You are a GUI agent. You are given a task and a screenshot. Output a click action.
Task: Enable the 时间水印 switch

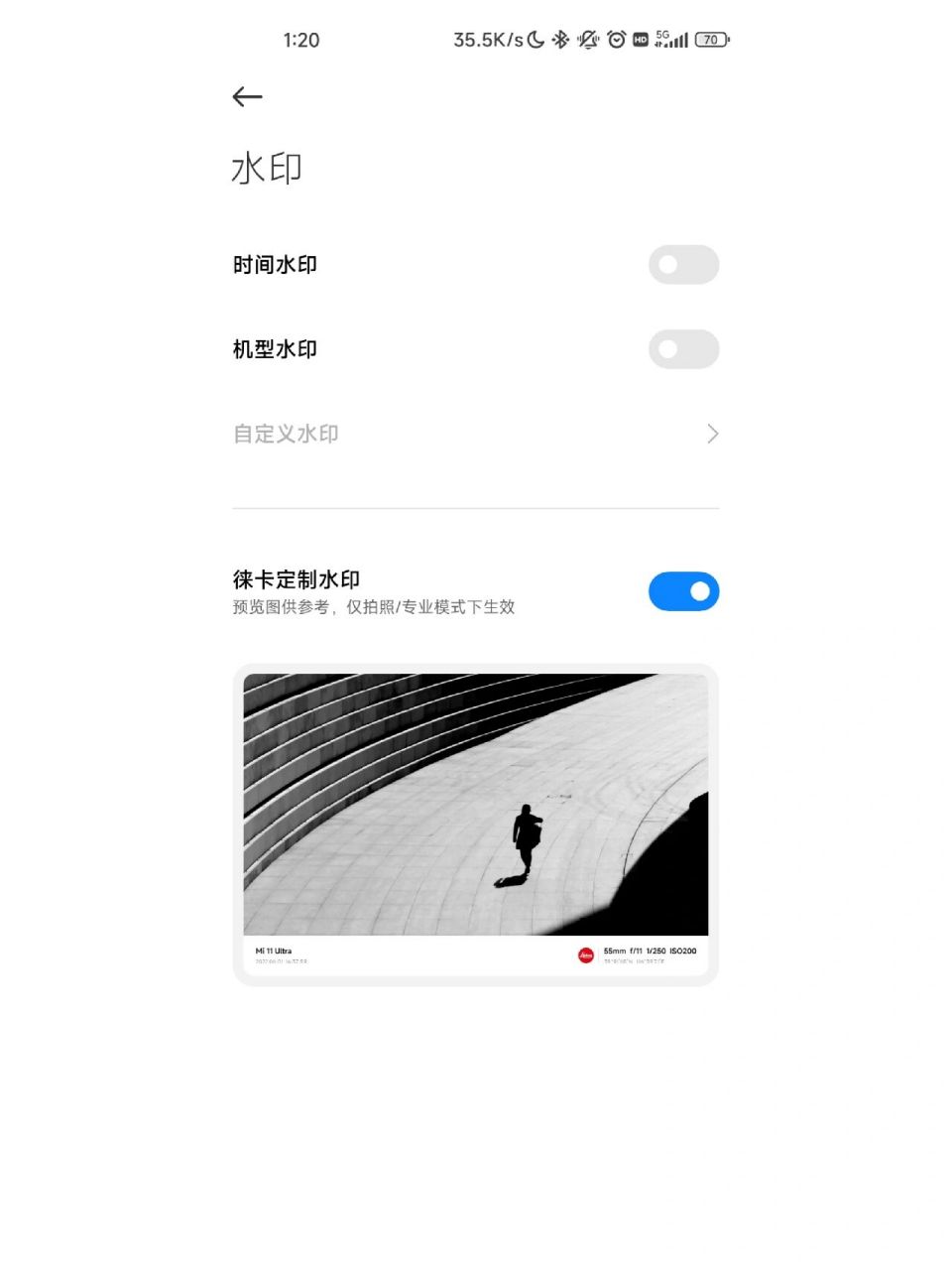coord(683,265)
